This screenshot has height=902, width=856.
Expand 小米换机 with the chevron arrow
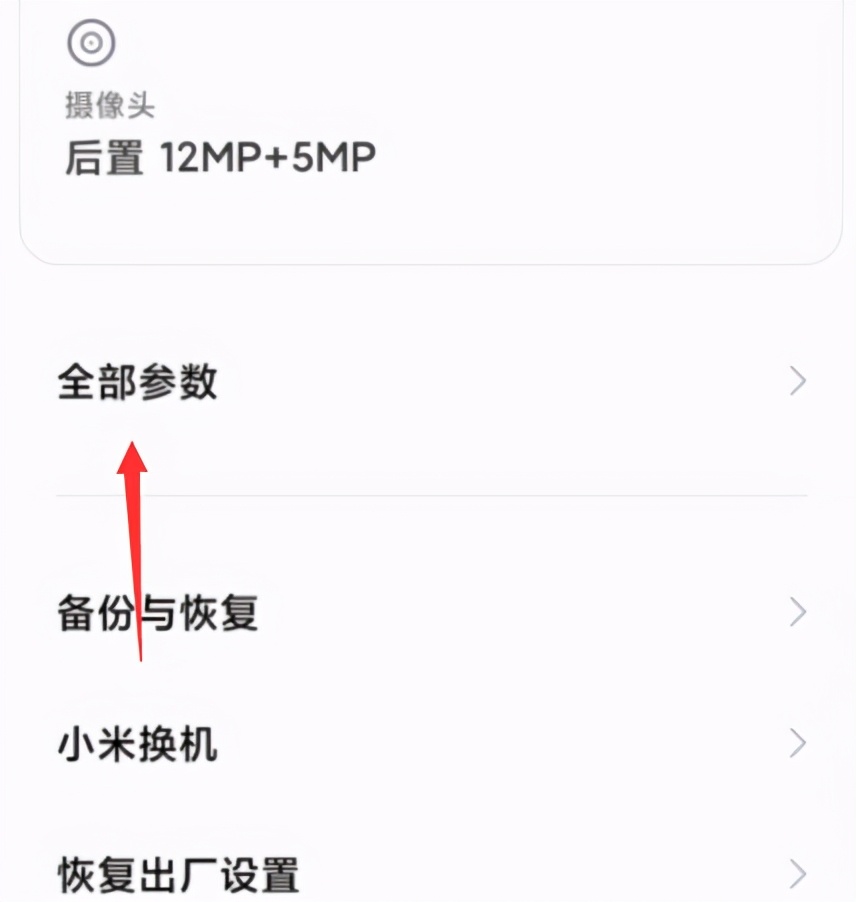(796, 743)
